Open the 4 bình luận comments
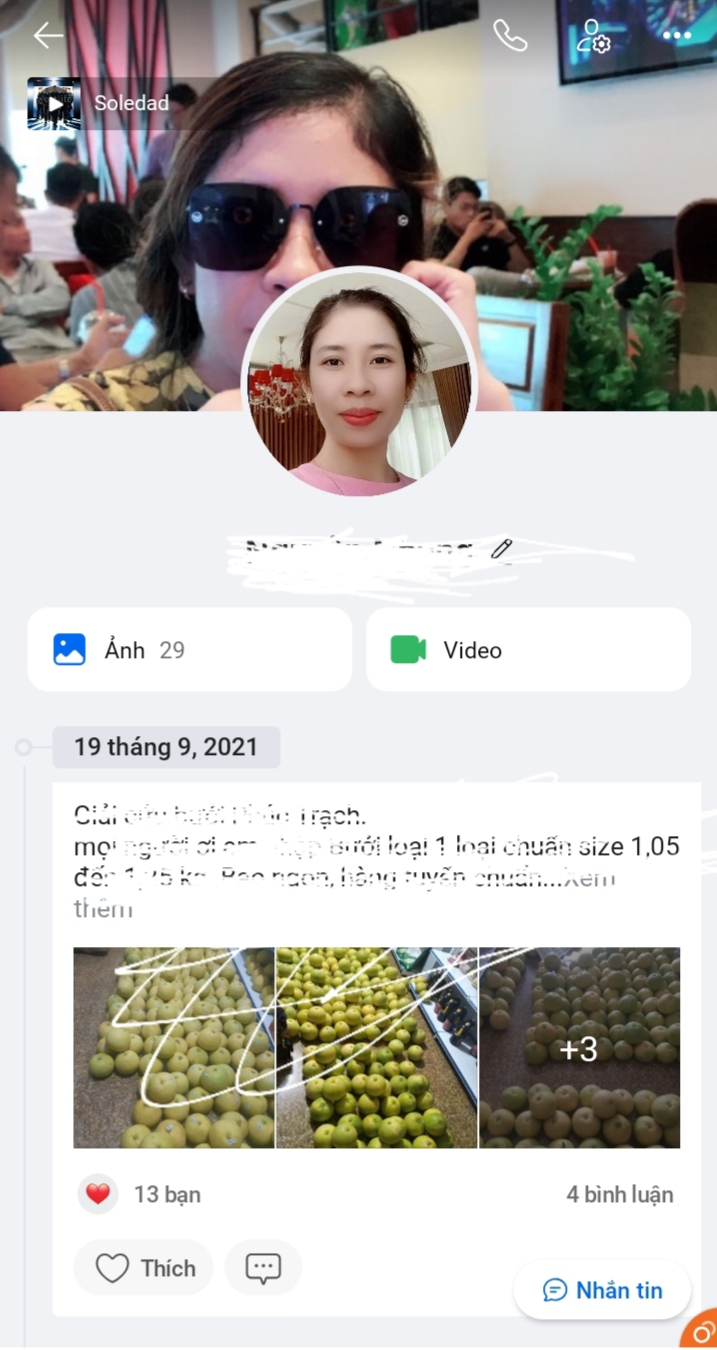This screenshot has width=717, height=1350. [619, 1194]
